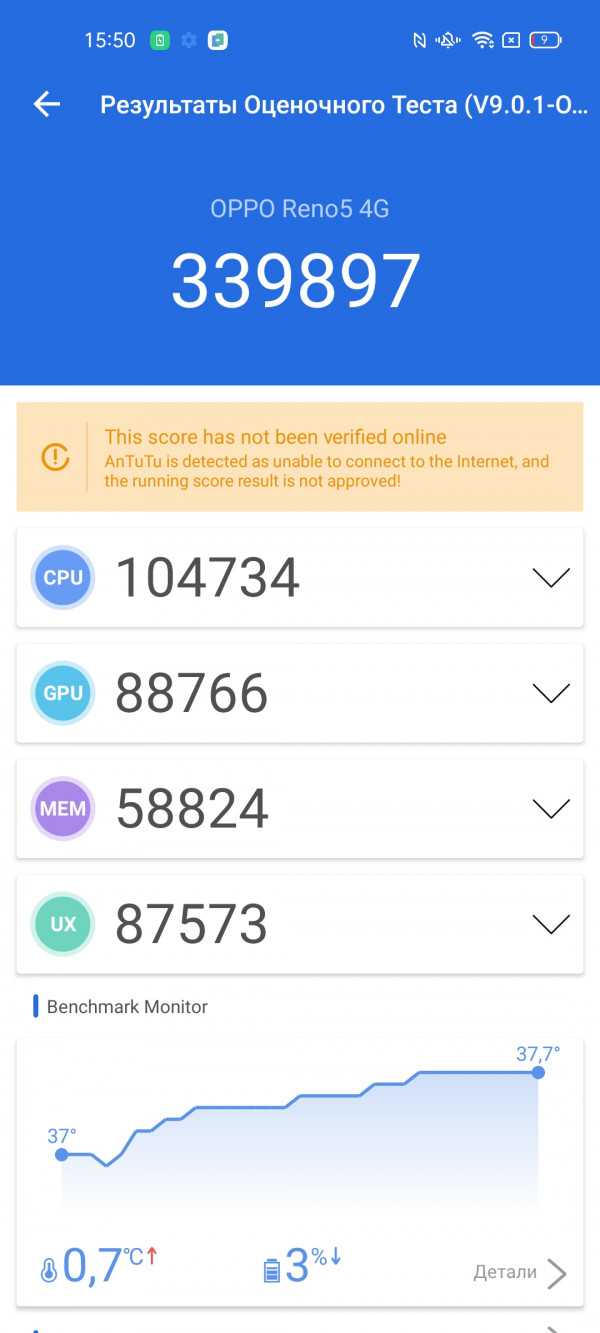600x1333 pixels.
Task: Expand the MEM score section
Action: click(x=551, y=809)
